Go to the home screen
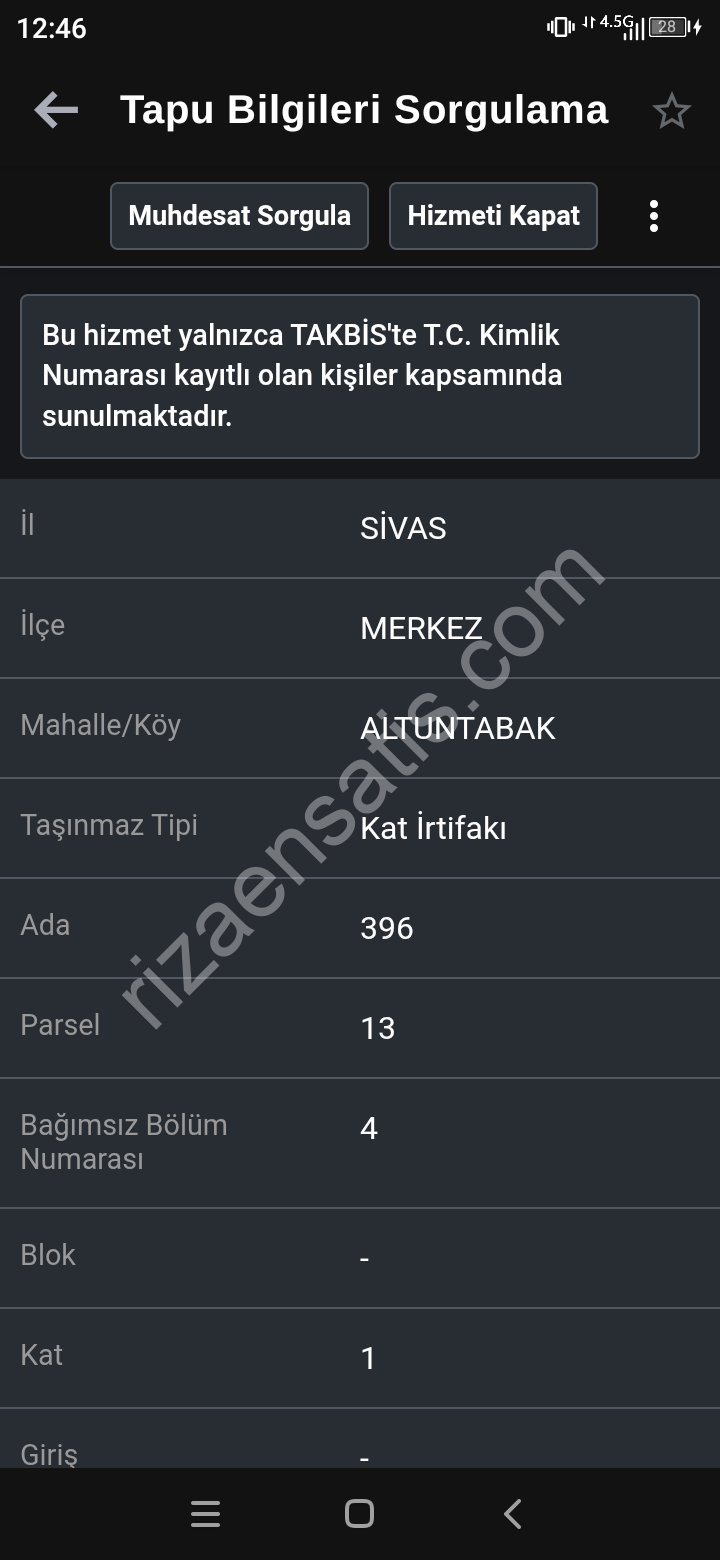Viewport: 720px width, 1560px height. pyautogui.click(x=359, y=1514)
